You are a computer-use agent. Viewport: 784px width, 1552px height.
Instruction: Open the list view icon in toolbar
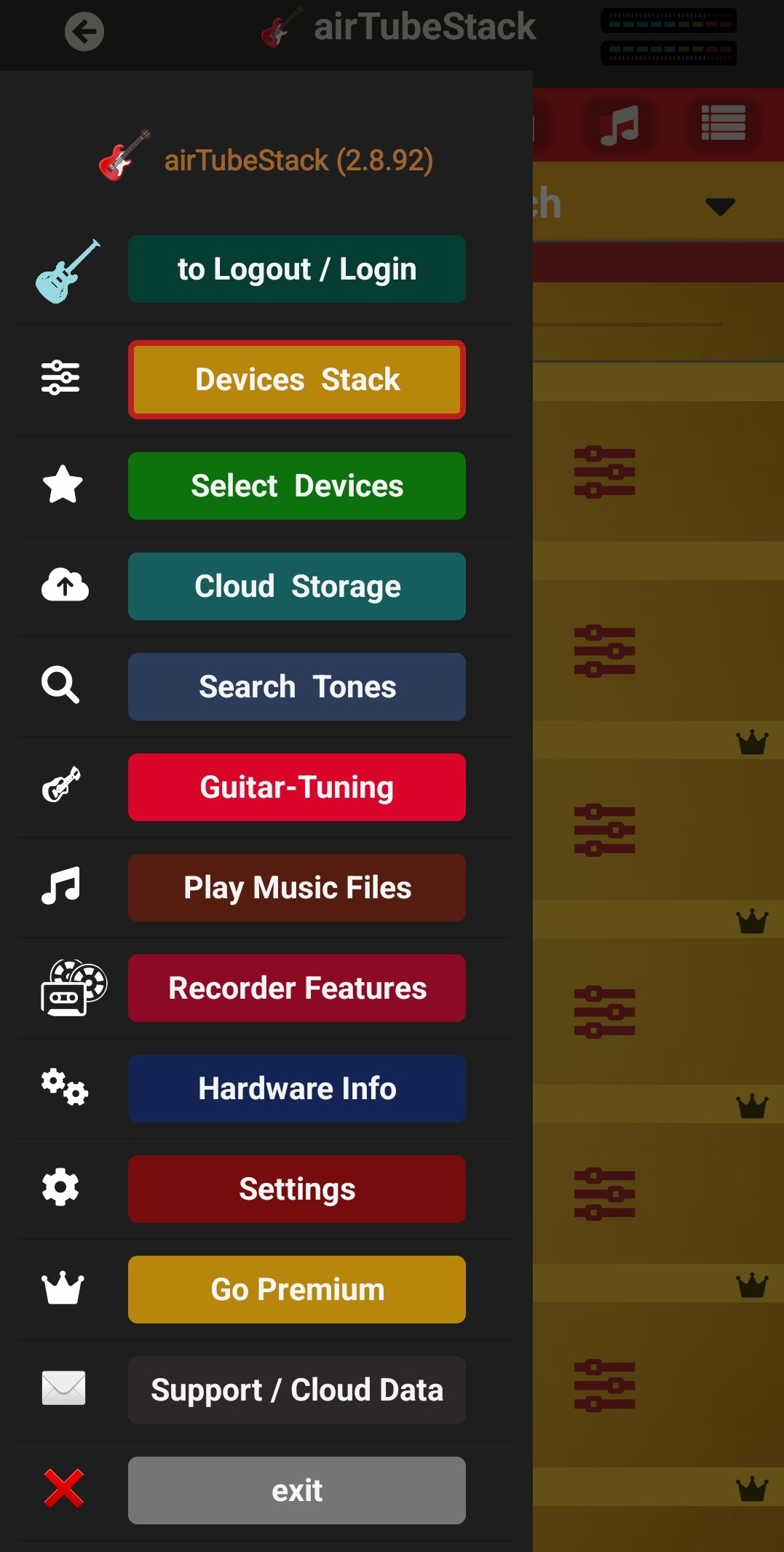[x=723, y=123]
